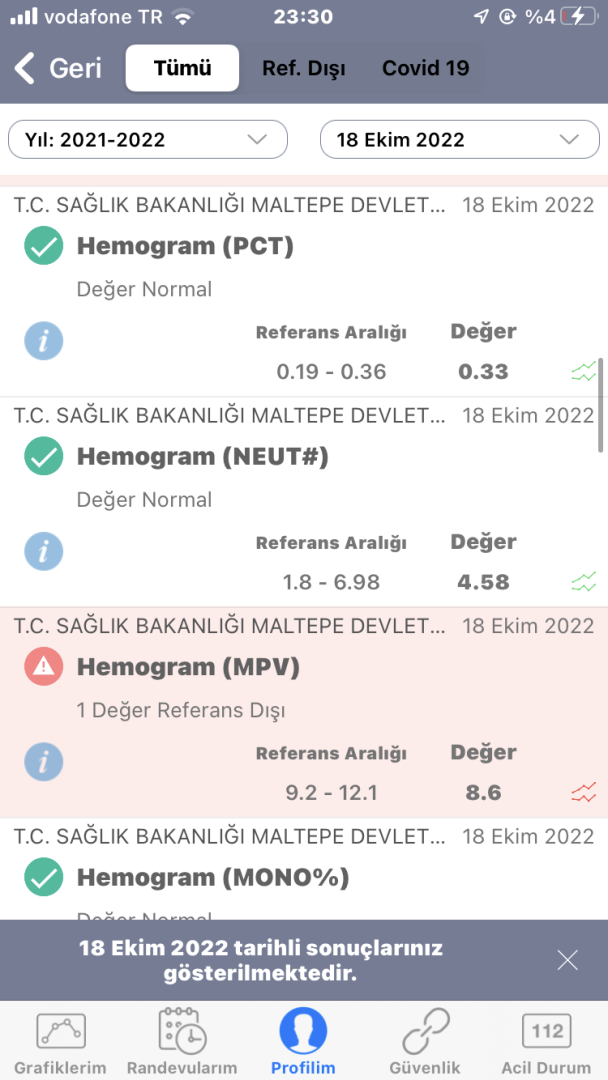This screenshot has width=608, height=1080.
Task: Open the Güvenlik section
Action: pyautogui.click(x=424, y=1040)
